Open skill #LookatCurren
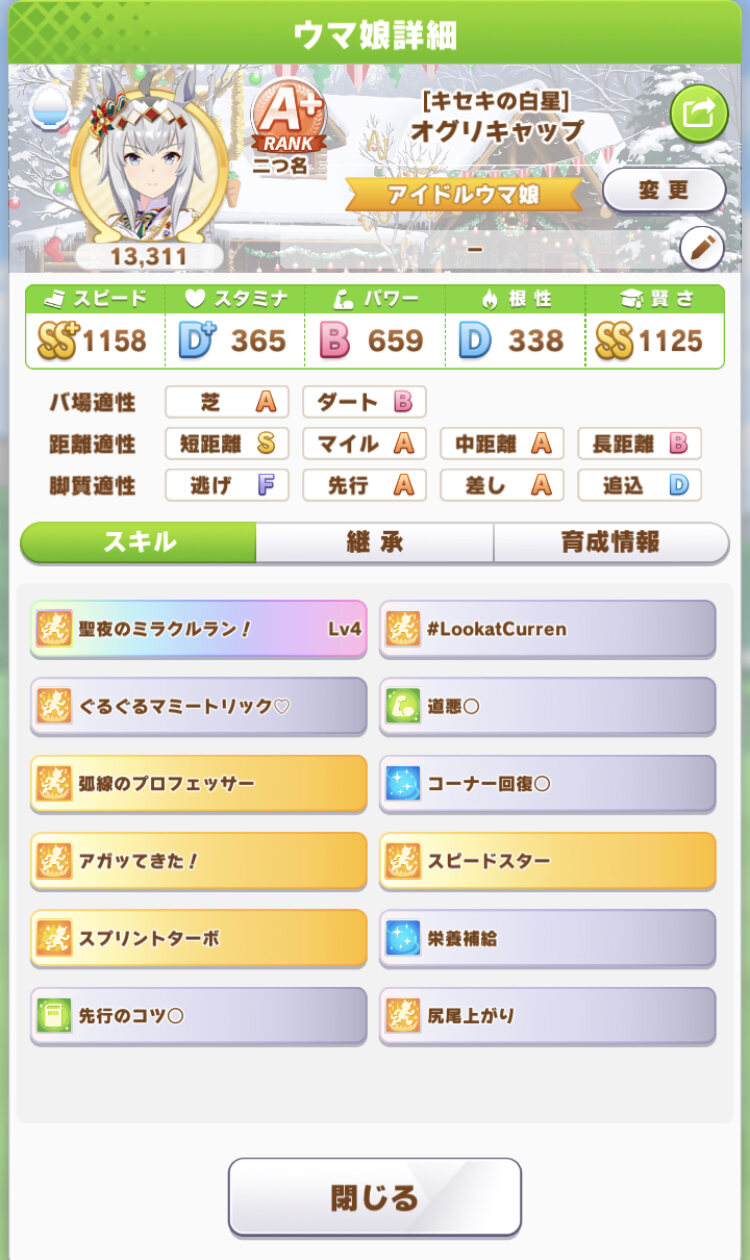This screenshot has height=1260, width=750. pos(547,629)
